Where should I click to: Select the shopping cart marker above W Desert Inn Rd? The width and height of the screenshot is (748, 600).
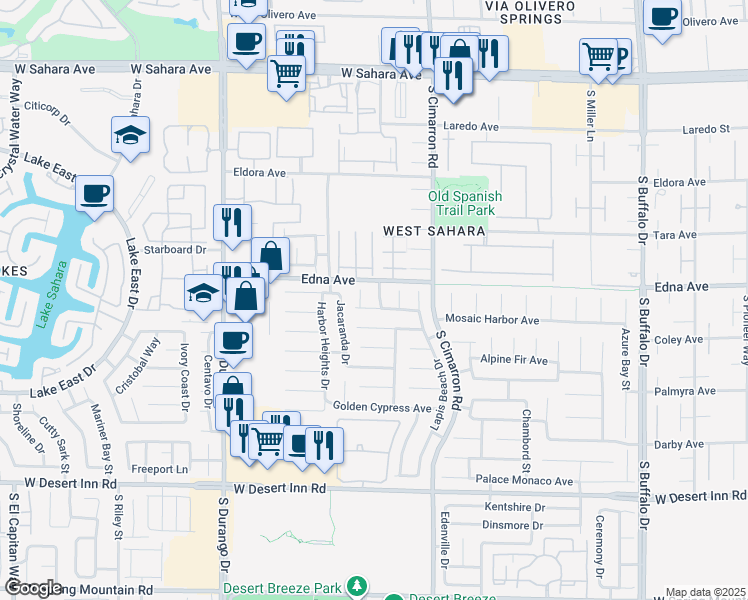tap(267, 441)
